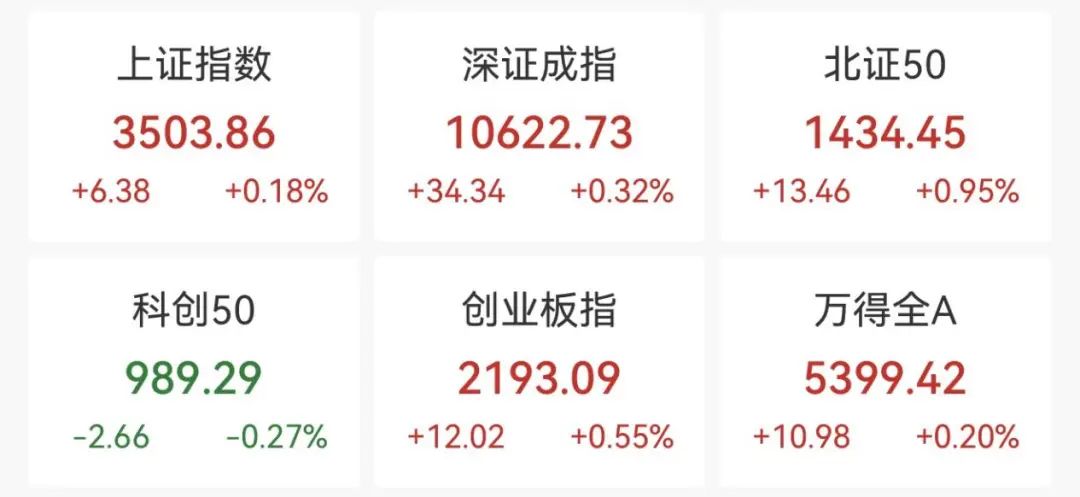The height and width of the screenshot is (497, 1080).
Task: Select the 北证50 index card
Action: (885, 127)
